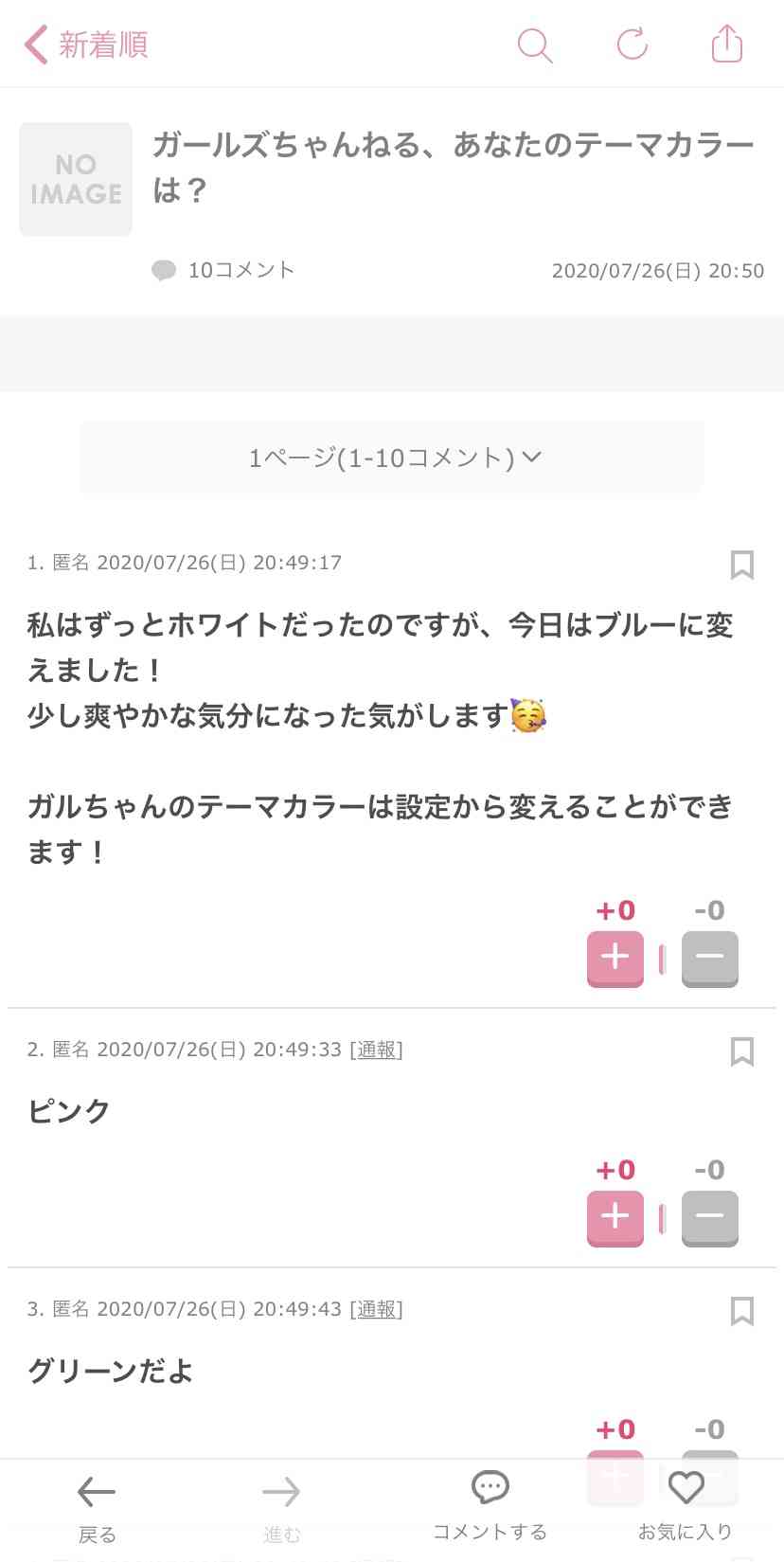Add topic to お気に入り
The image size is (784, 1562).
tap(686, 1506)
